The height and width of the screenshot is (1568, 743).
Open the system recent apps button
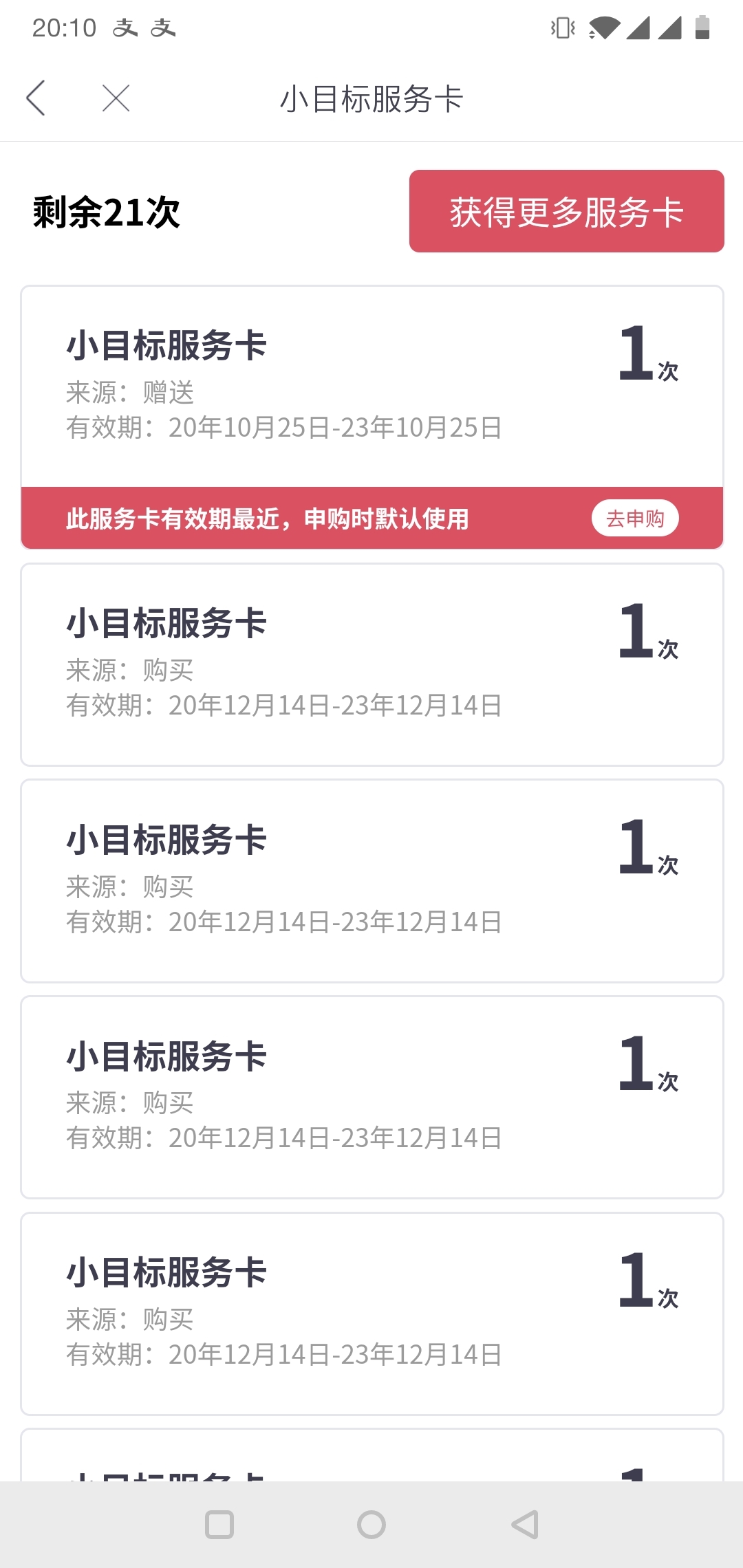(x=219, y=1525)
